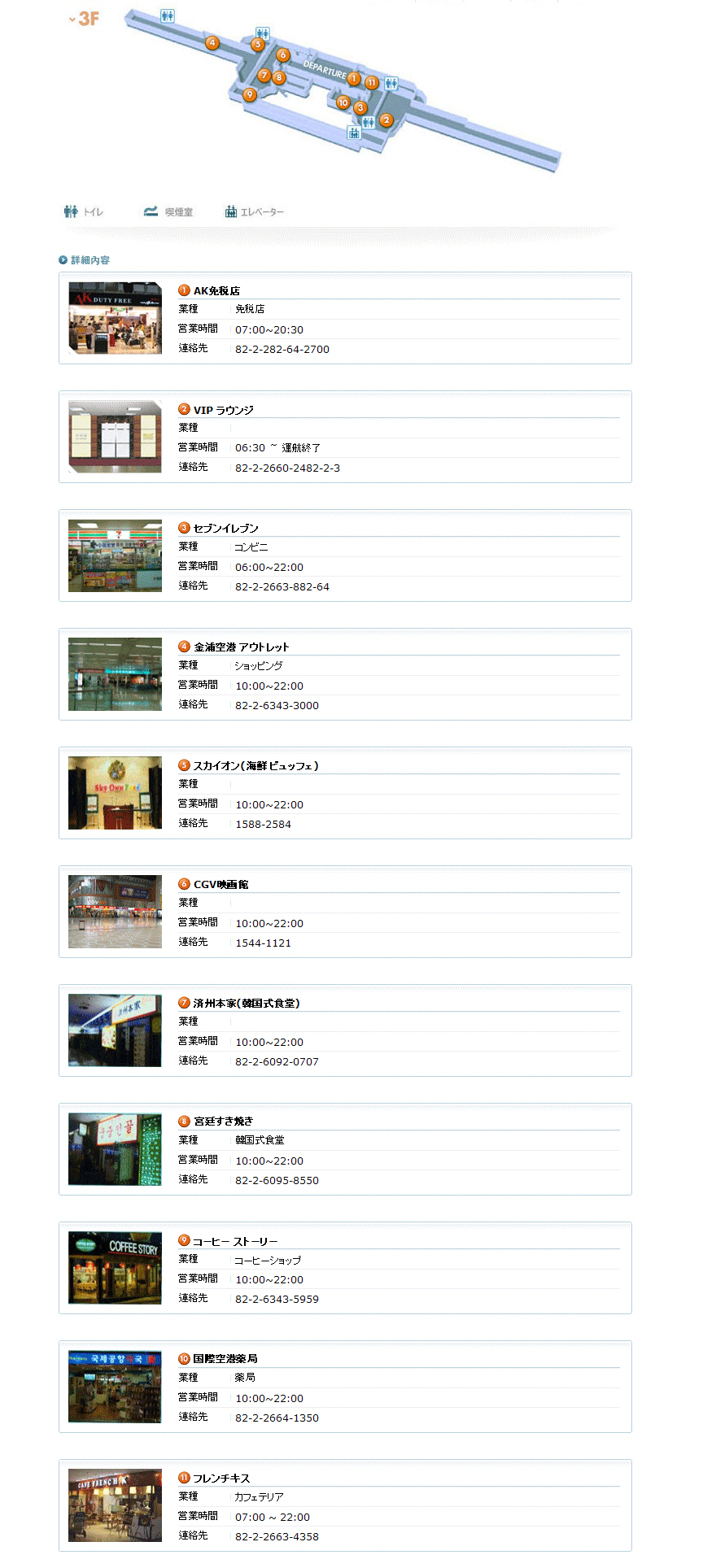Image resolution: width=716 pixels, height=1568 pixels.
Task: Select marker 8 on the floor map
Action: point(279,78)
